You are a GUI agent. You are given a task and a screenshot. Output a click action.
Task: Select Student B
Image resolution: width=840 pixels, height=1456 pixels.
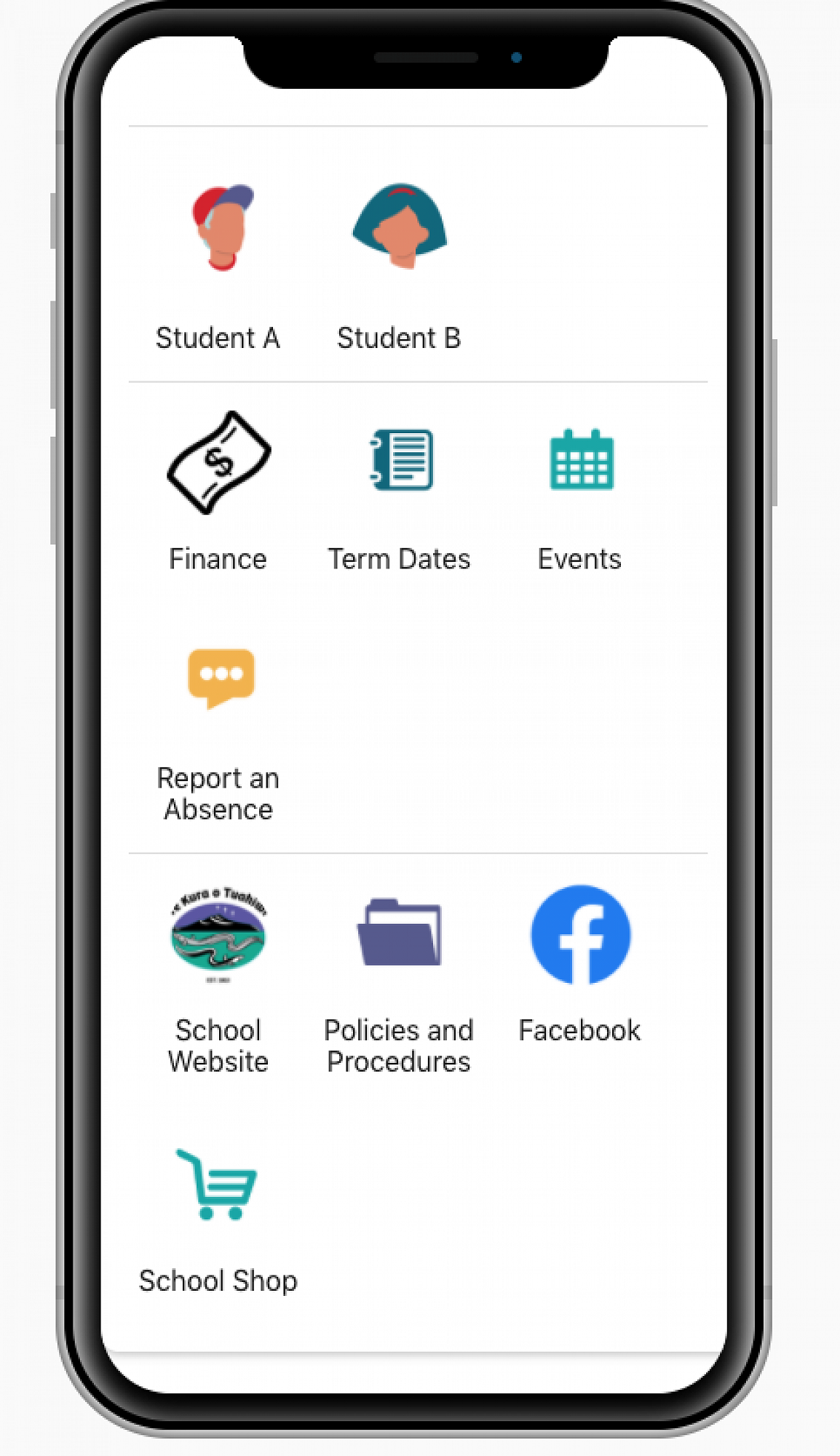(x=399, y=227)
